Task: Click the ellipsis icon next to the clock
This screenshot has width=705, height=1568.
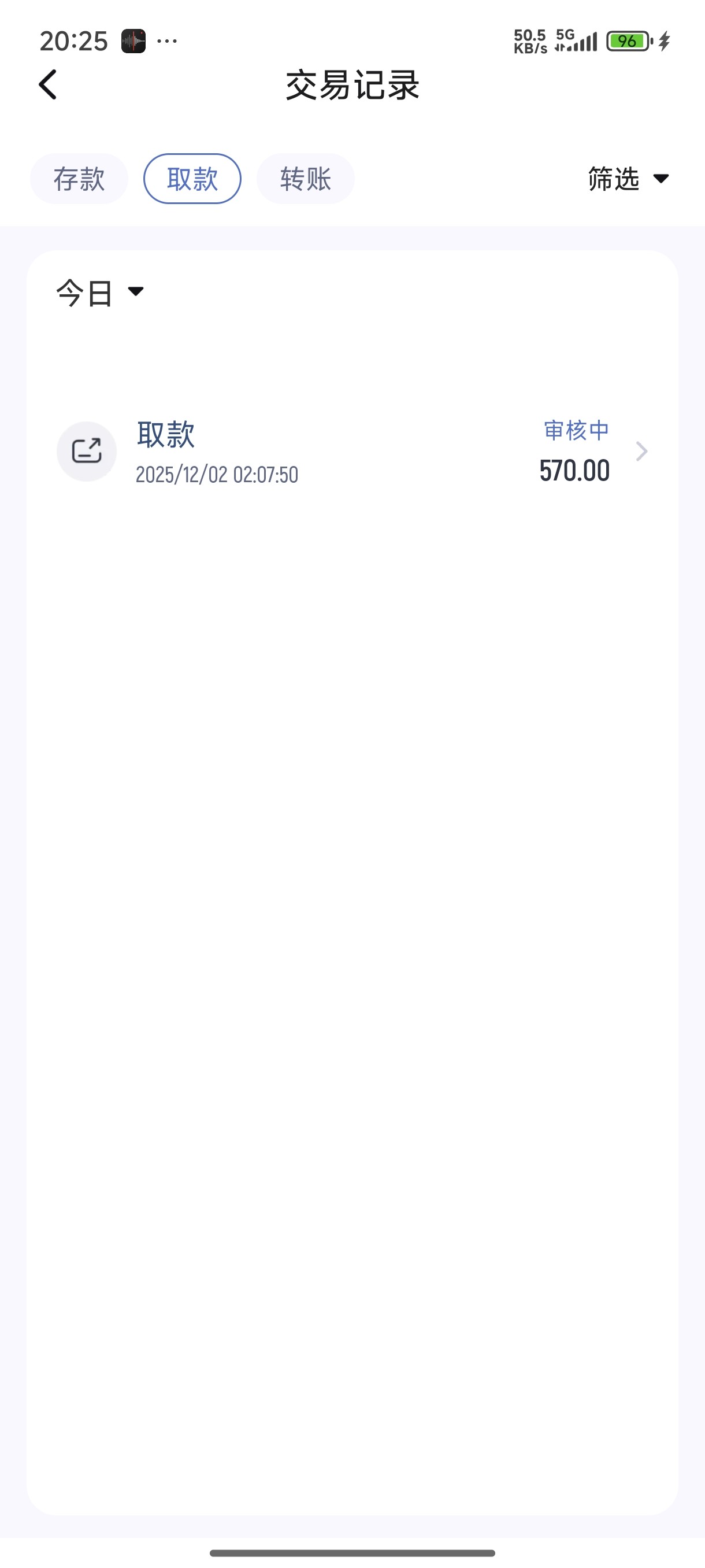Action: pos(165,41)
